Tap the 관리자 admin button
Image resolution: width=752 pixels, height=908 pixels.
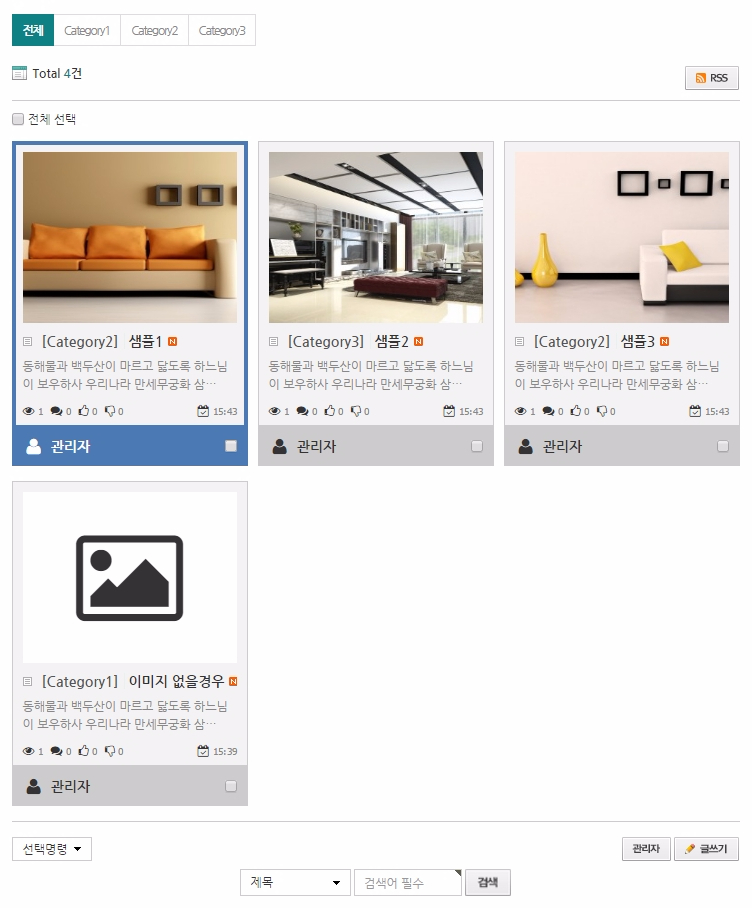(645, 849)
